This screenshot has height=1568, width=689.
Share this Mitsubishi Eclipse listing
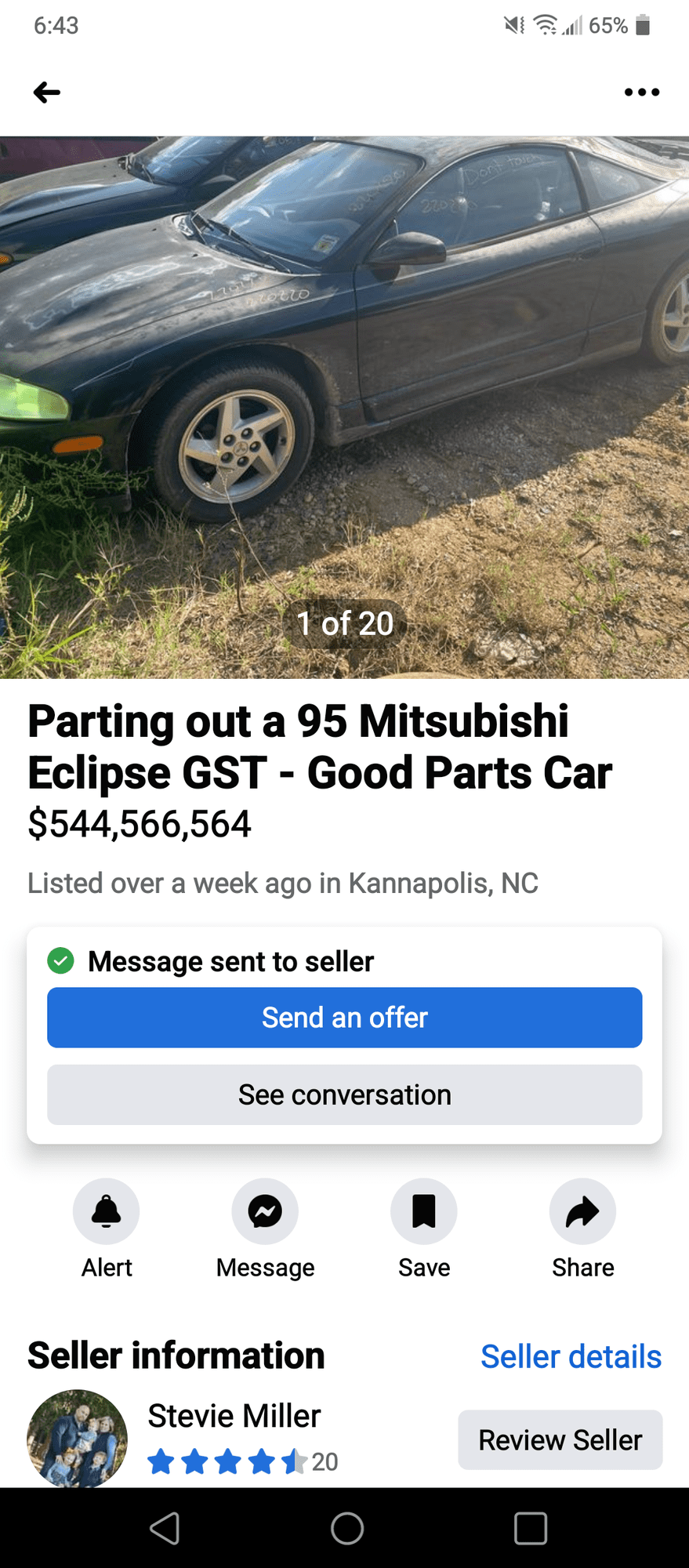tap(582, 1211)
